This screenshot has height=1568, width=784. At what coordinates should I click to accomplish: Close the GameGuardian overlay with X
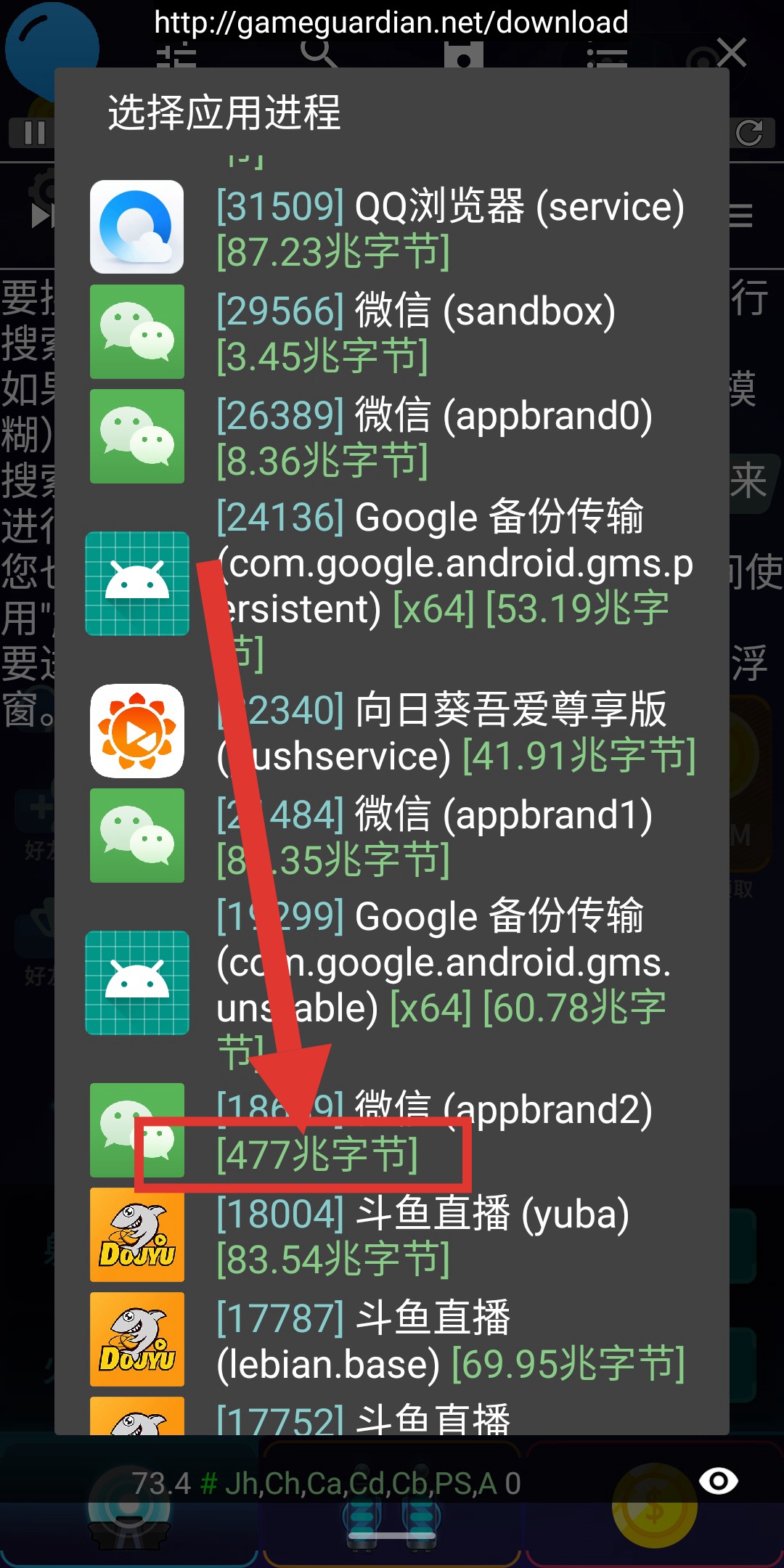pos(731,52)
